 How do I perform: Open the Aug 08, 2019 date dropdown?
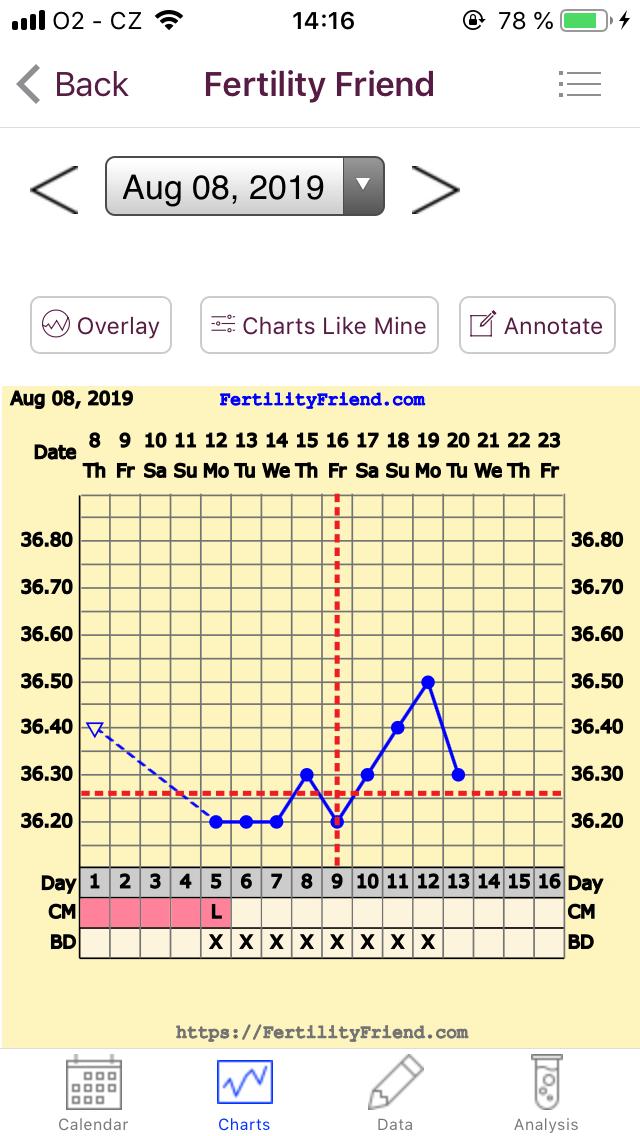coord(245,187)
